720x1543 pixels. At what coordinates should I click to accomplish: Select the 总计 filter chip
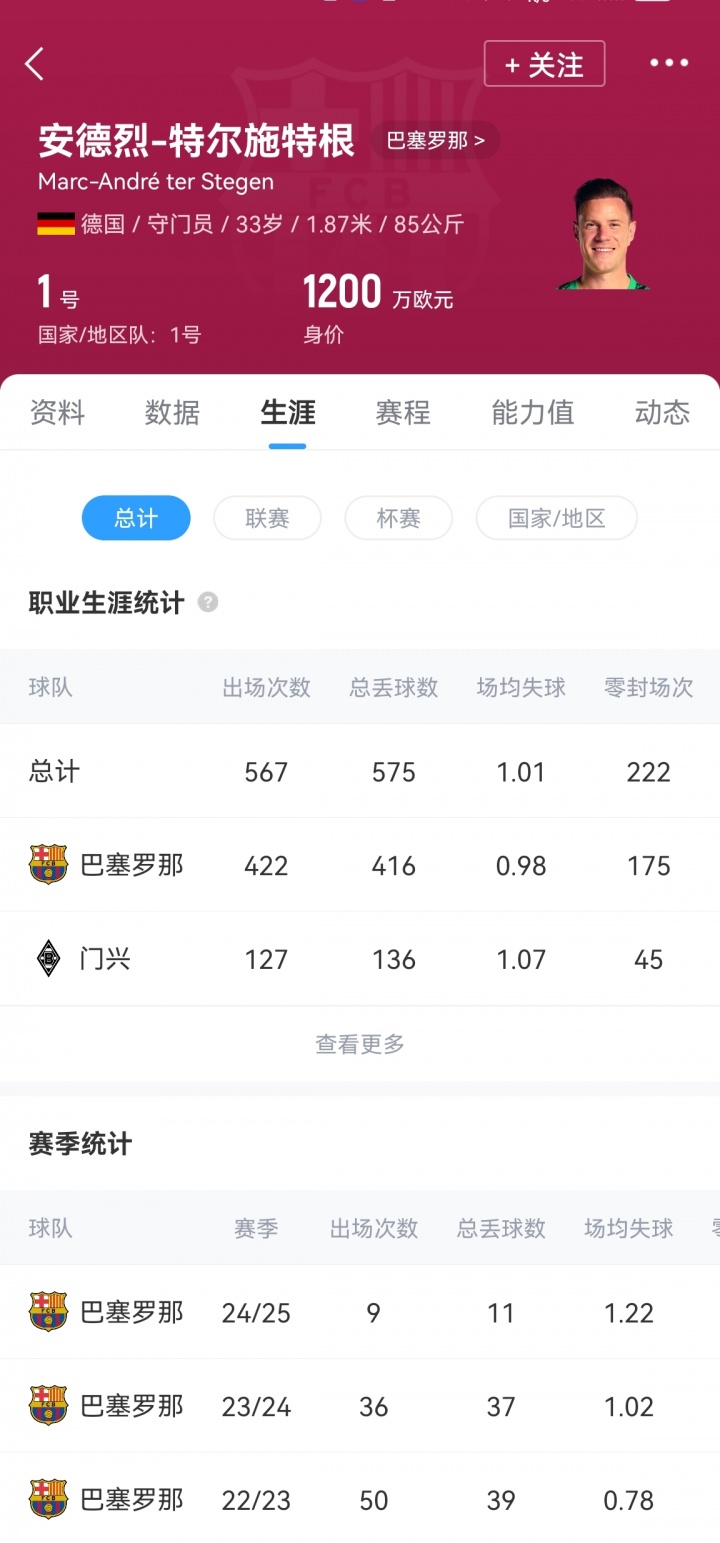(x=136, y=518)
